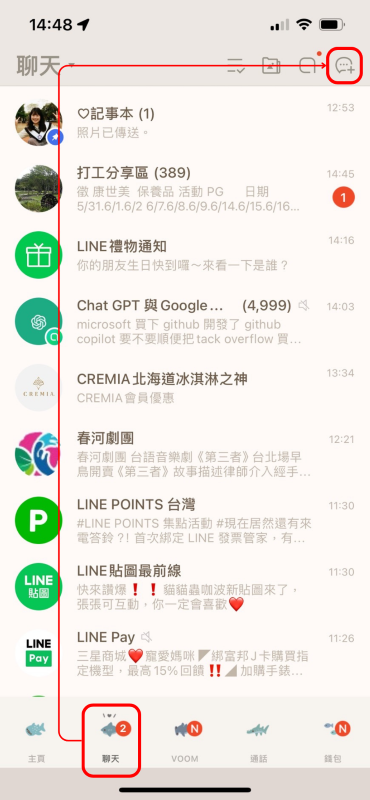Screen dimensions: 370x800
Task: Select the 聊天 tab
Action: click(111, 738)
